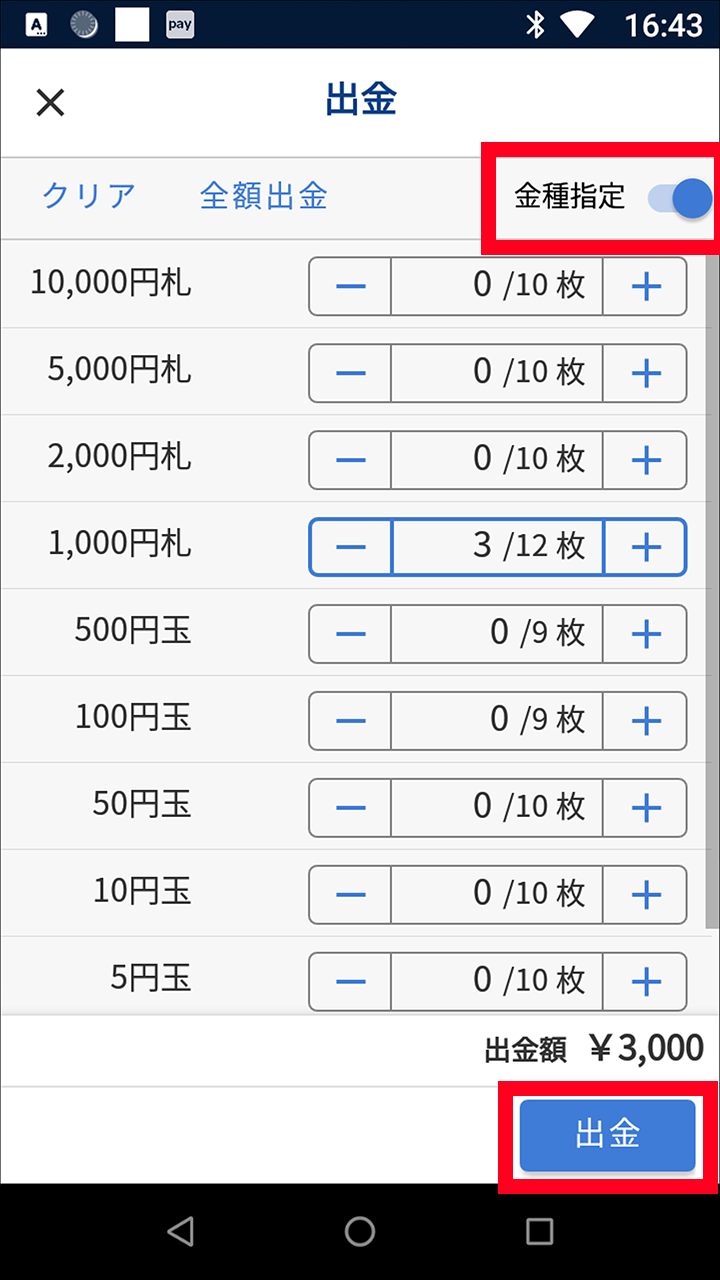The width and height of the screenshot is (720, 1280).
Task: Increase the 5,000円札 count
Action: click(646, 374)
